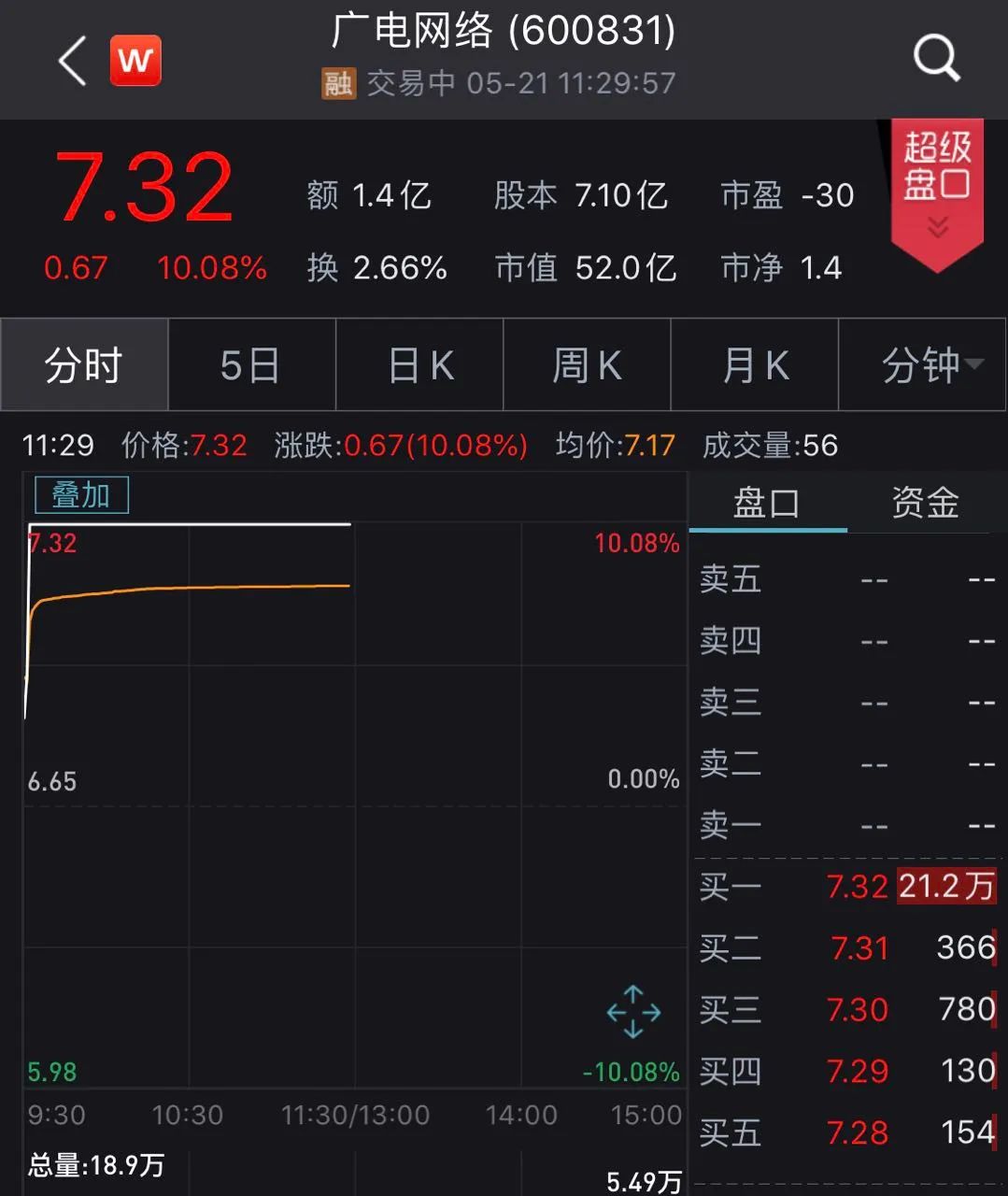Open the red W icon

135,62
